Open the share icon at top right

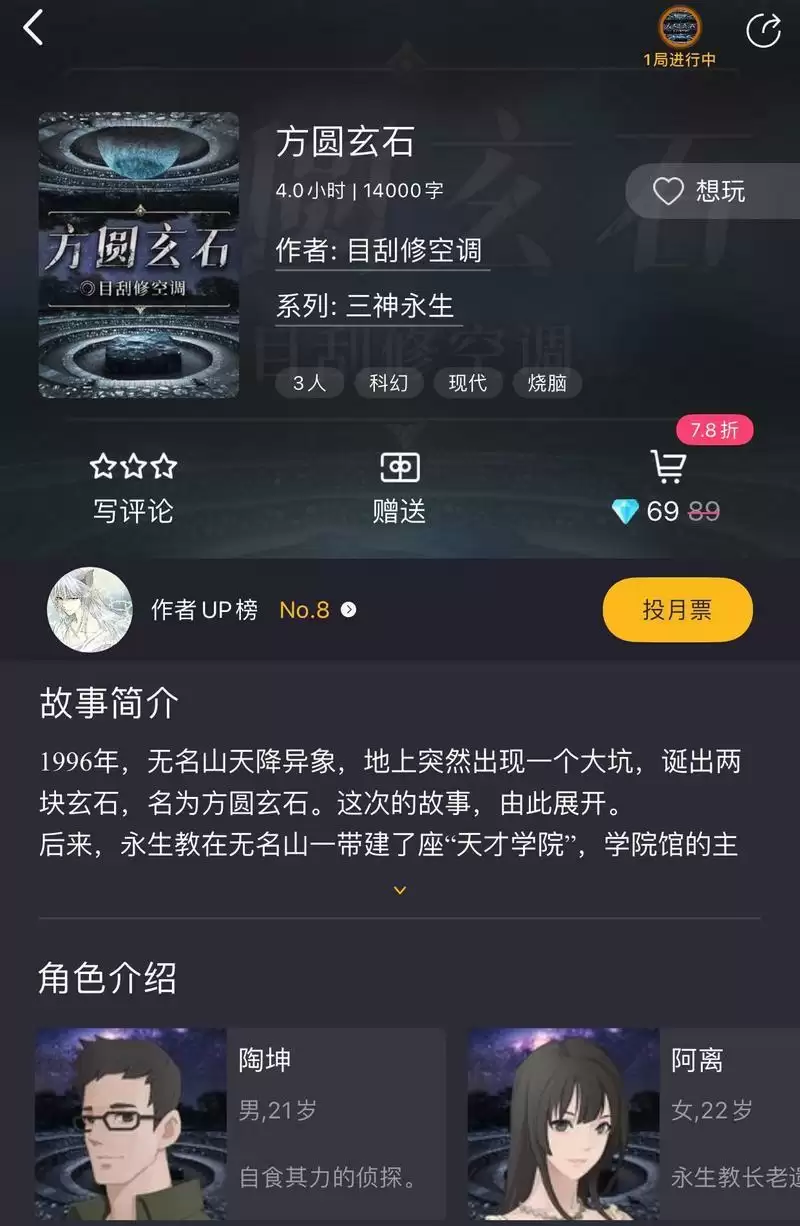762,27
